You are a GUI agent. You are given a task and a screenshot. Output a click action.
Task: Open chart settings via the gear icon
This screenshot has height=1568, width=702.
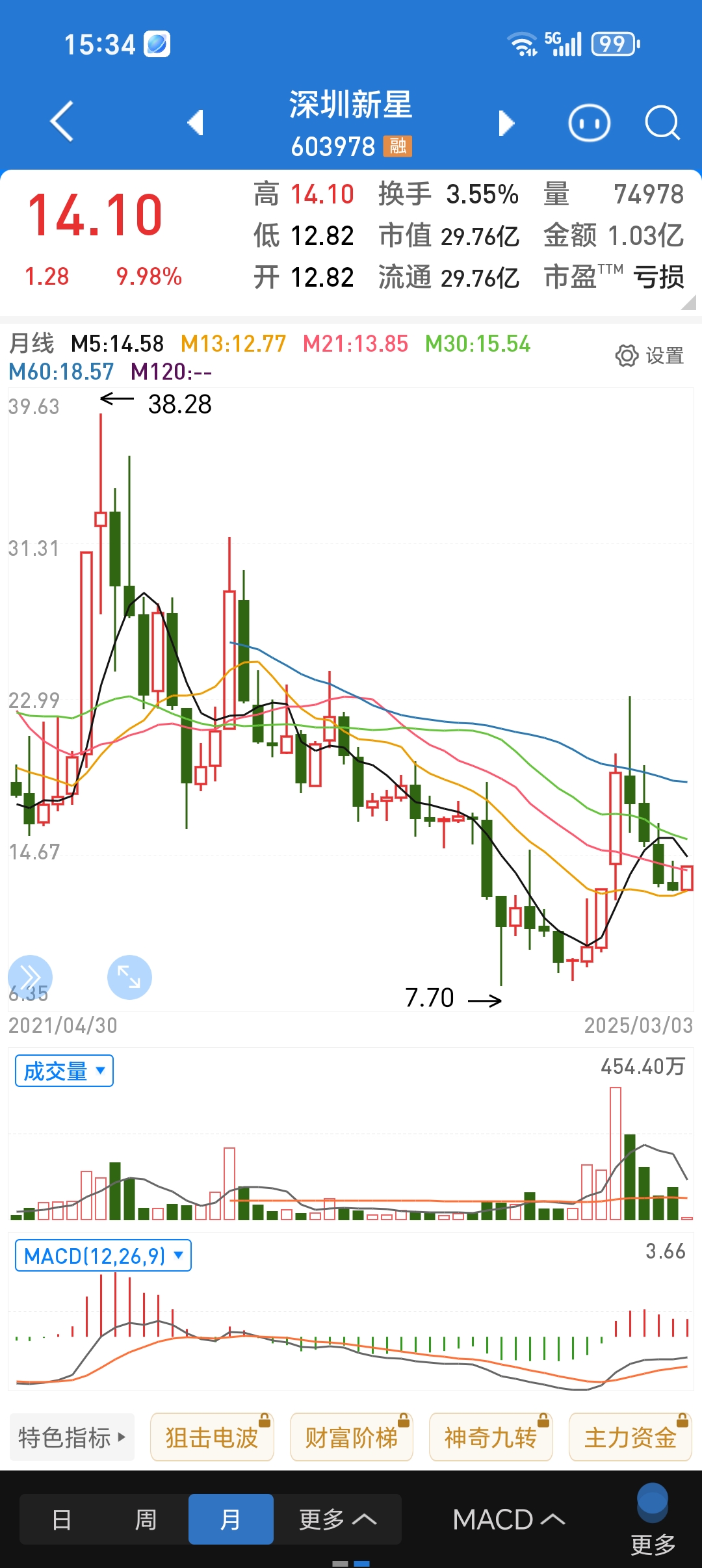pyautogui.click(x=626, y=355)
